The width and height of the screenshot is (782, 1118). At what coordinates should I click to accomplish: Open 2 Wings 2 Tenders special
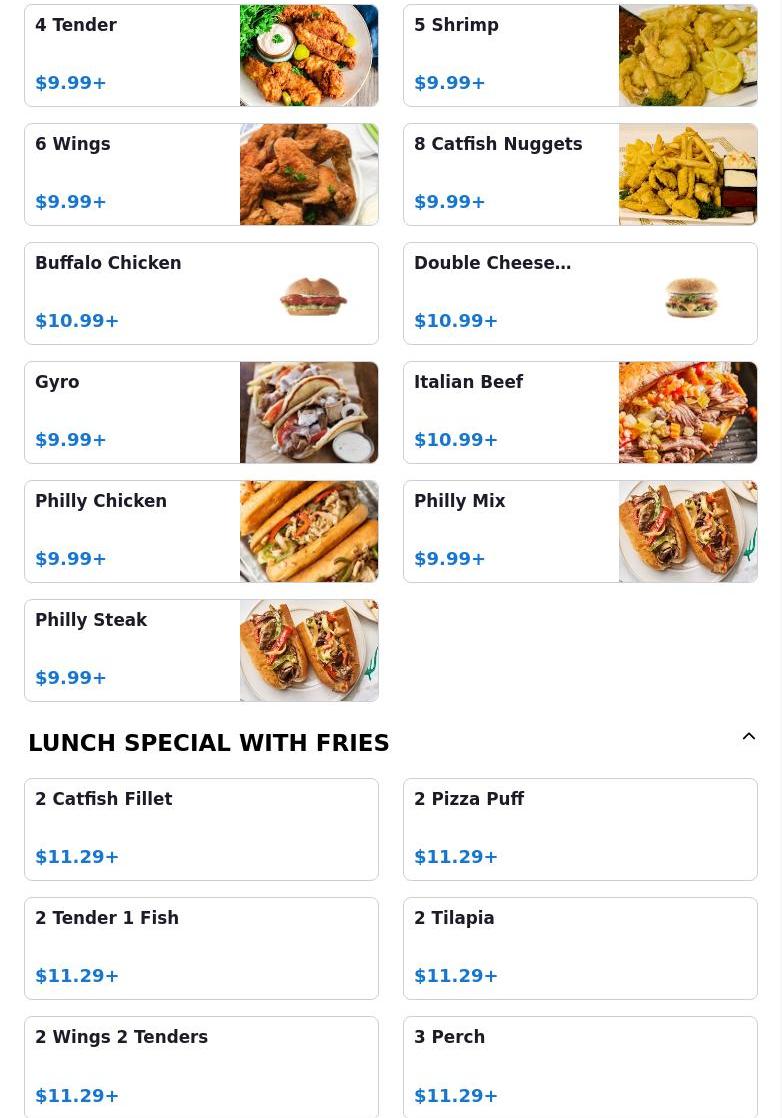click(201, 1066)
